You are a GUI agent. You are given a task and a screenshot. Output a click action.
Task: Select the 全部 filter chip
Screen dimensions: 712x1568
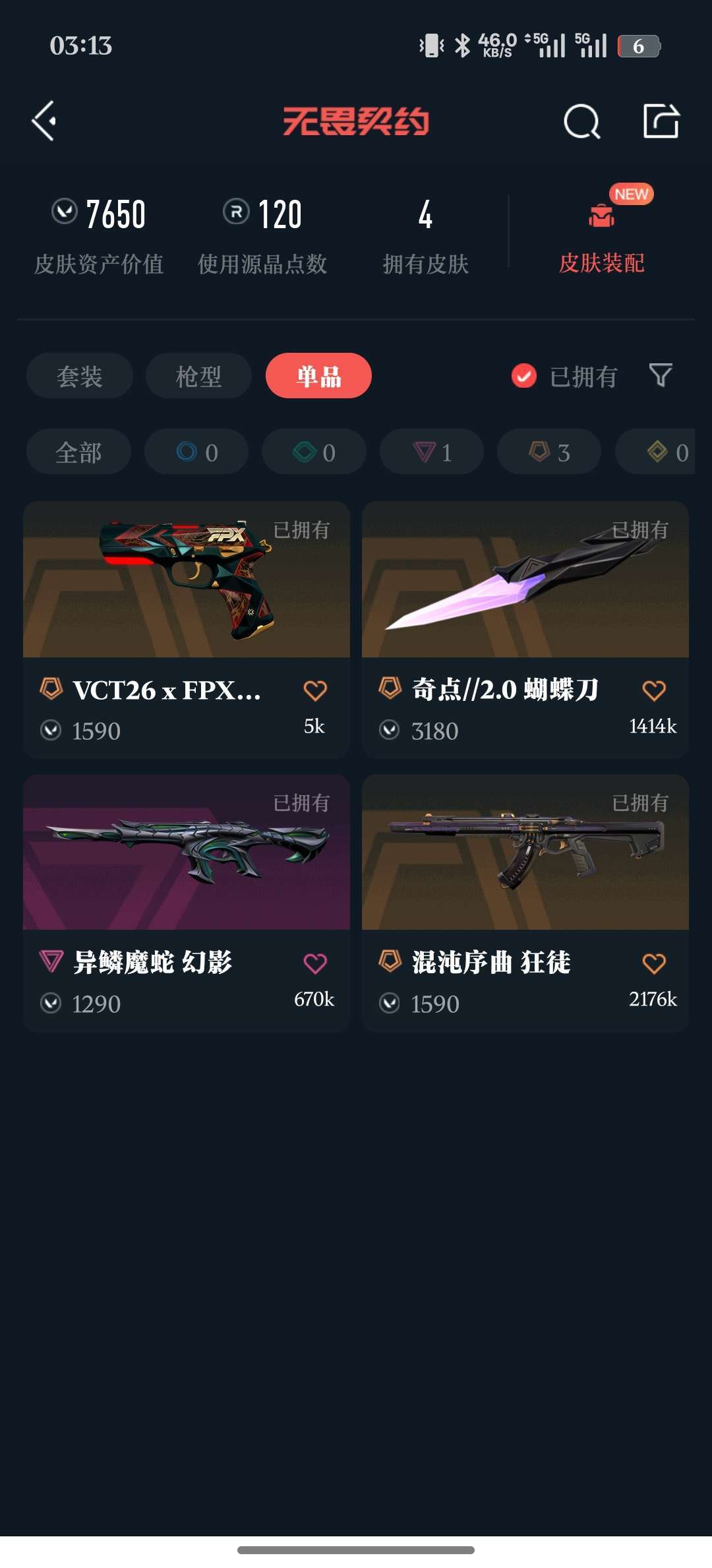[78, 452]
